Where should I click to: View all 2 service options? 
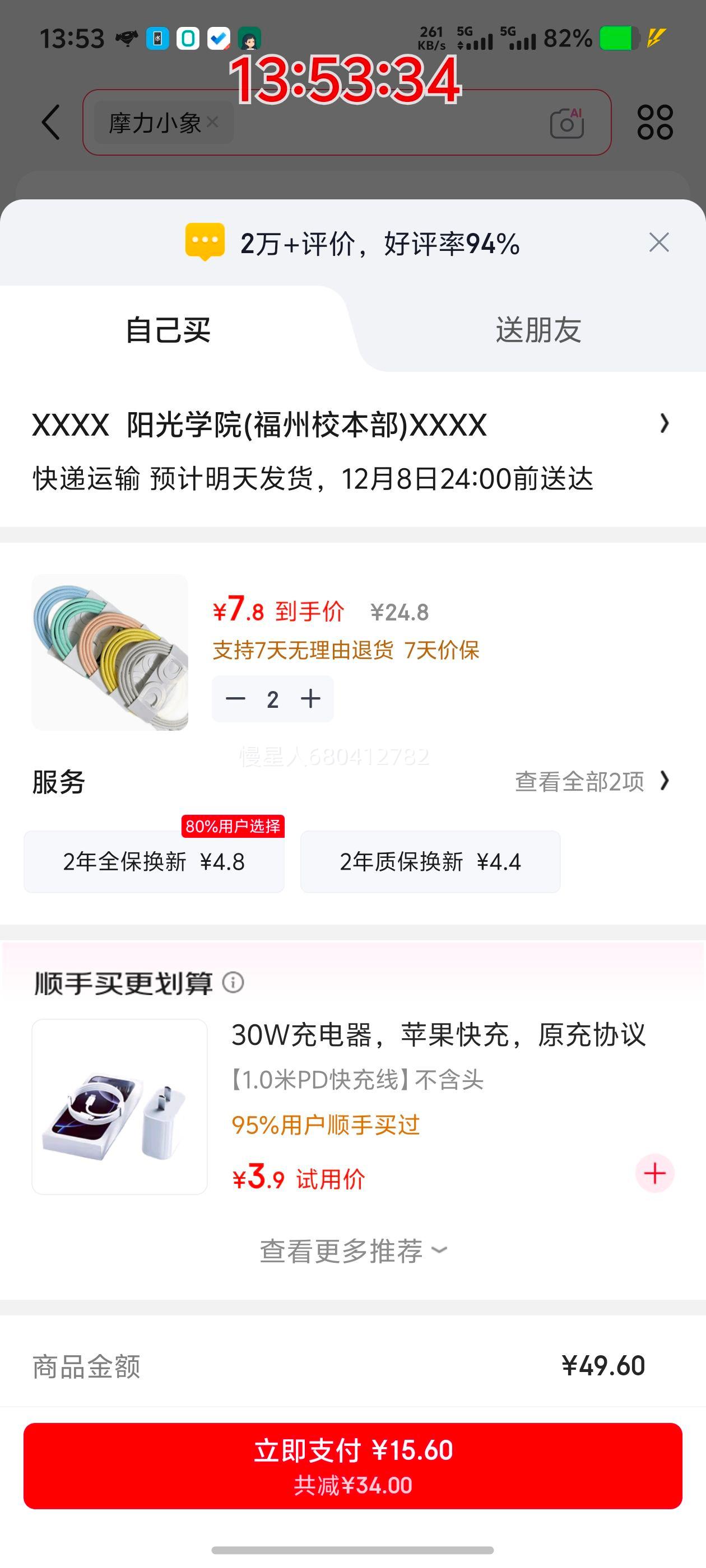pos(591,781)
